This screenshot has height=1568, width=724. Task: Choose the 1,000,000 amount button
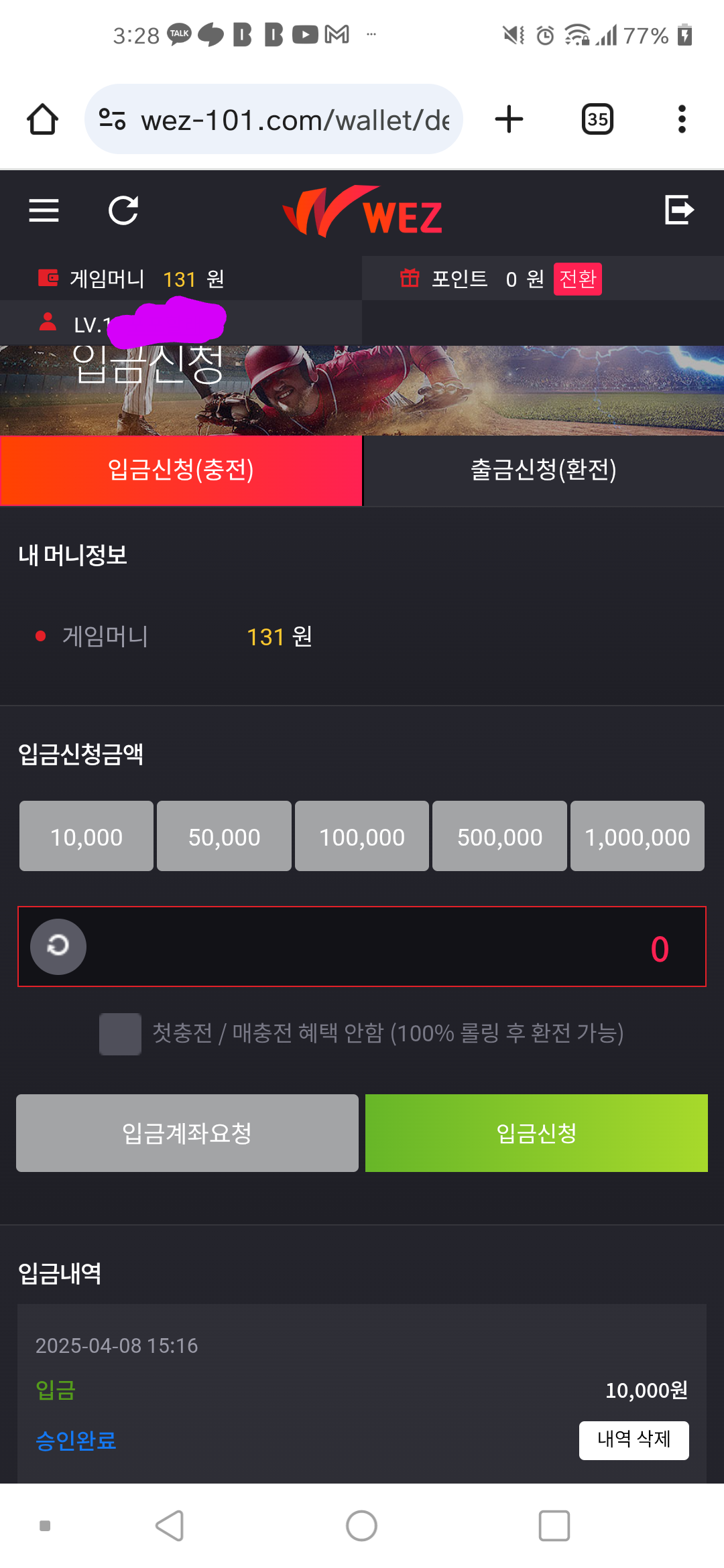point(637,836)
